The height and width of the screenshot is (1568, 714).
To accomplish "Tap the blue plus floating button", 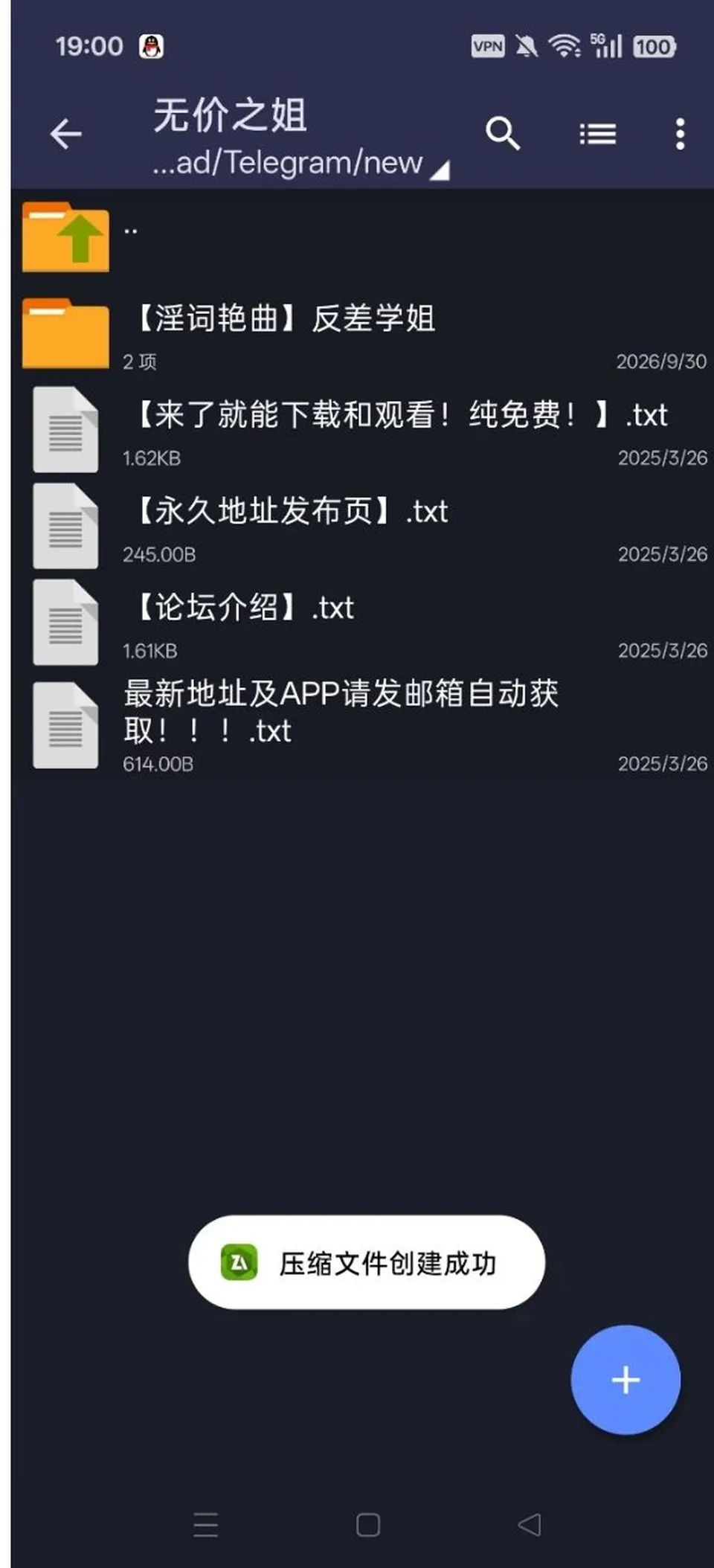I will pyautogui.click(x=625, y=1380).
